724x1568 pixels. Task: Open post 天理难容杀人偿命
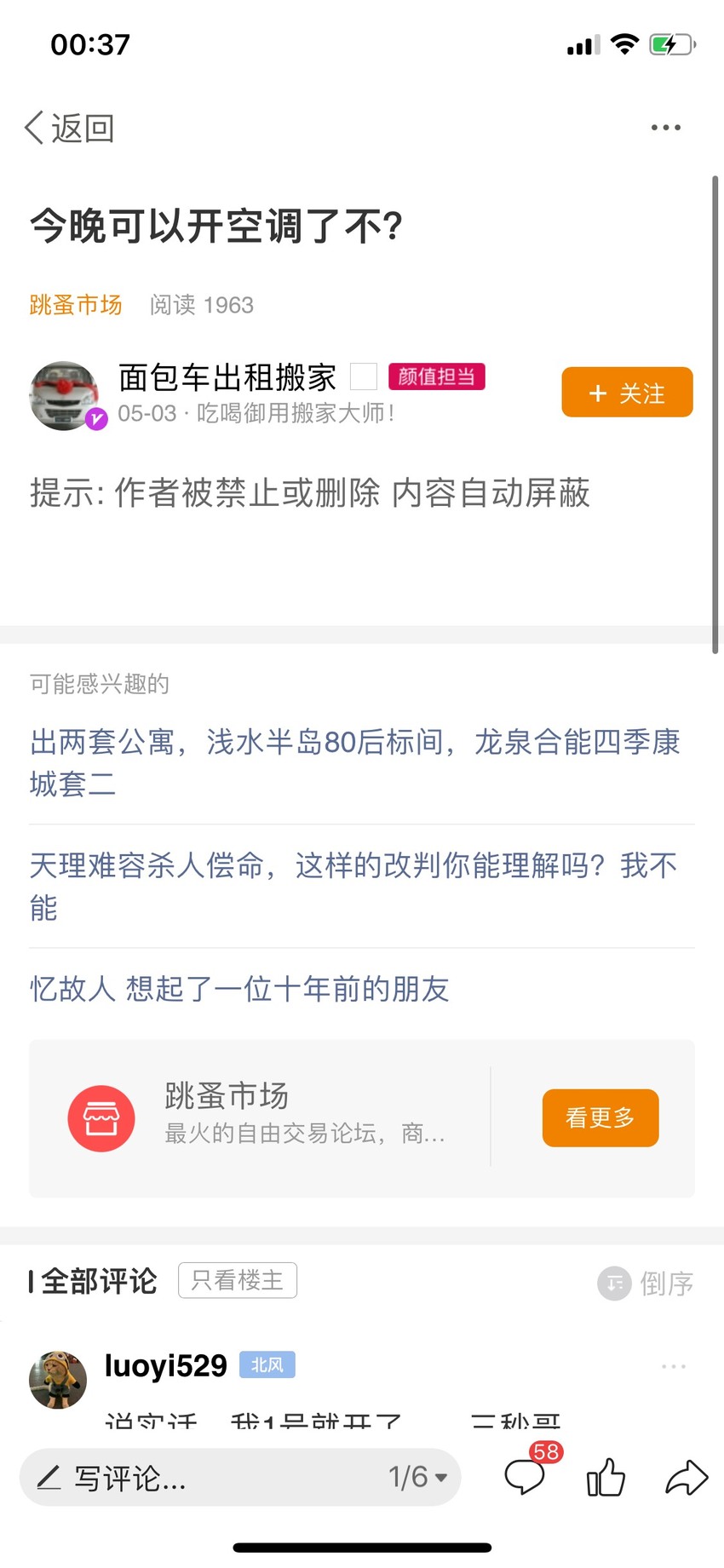point(354,886)
